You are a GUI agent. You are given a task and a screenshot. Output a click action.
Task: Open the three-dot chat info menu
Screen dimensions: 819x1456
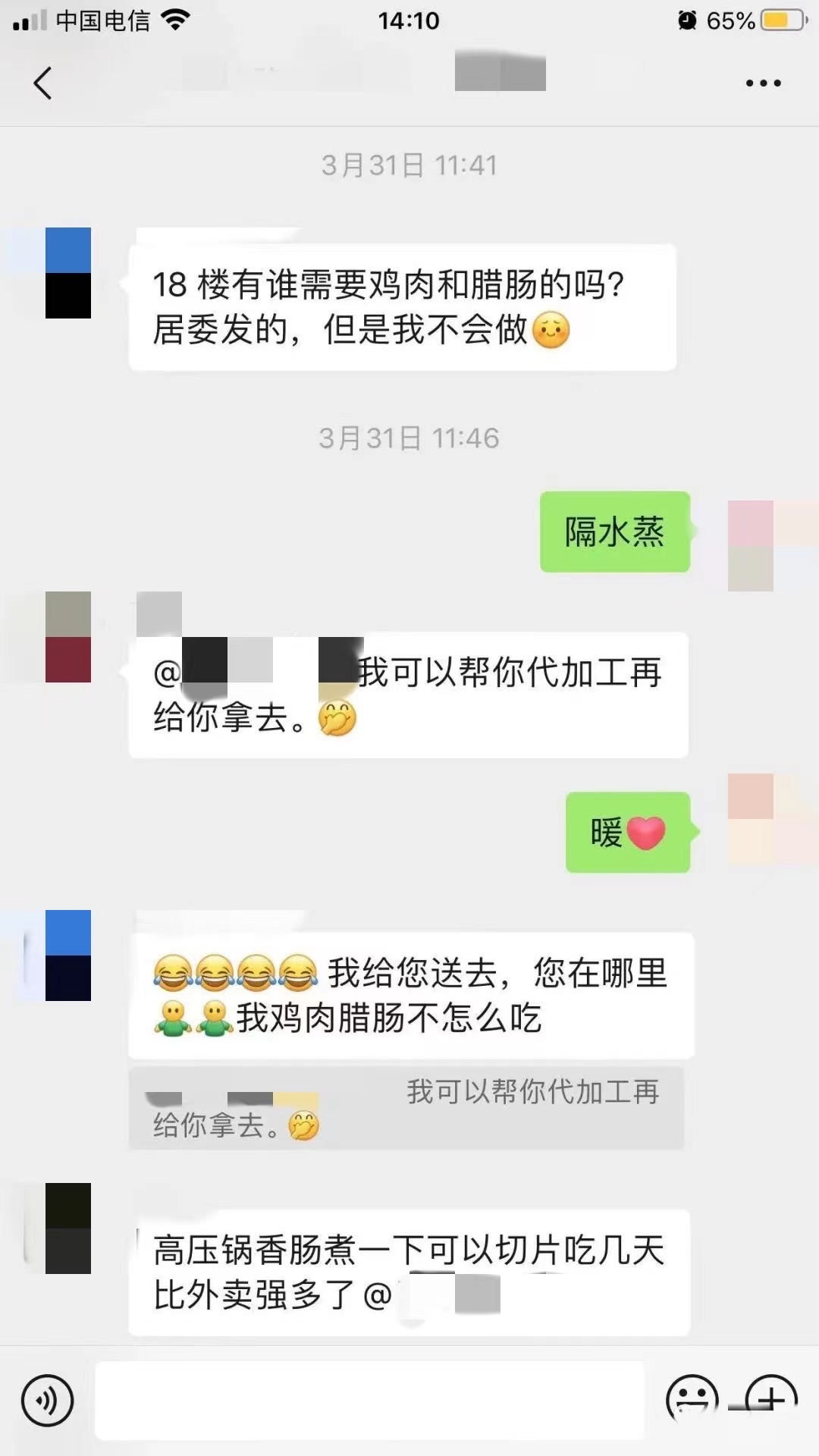point(762,83)
